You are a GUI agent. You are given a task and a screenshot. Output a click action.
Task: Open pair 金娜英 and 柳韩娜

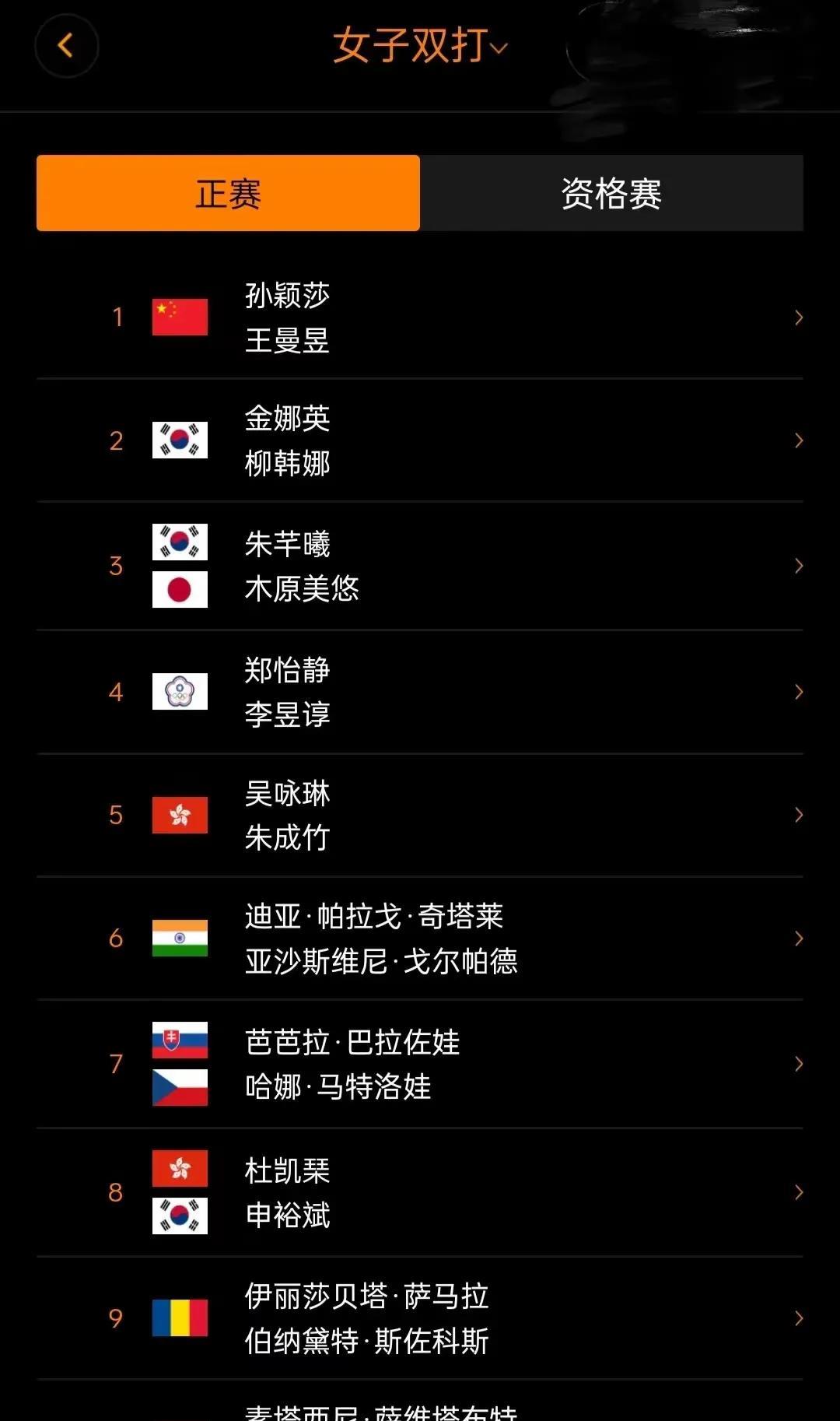click(x=420, y=440)
